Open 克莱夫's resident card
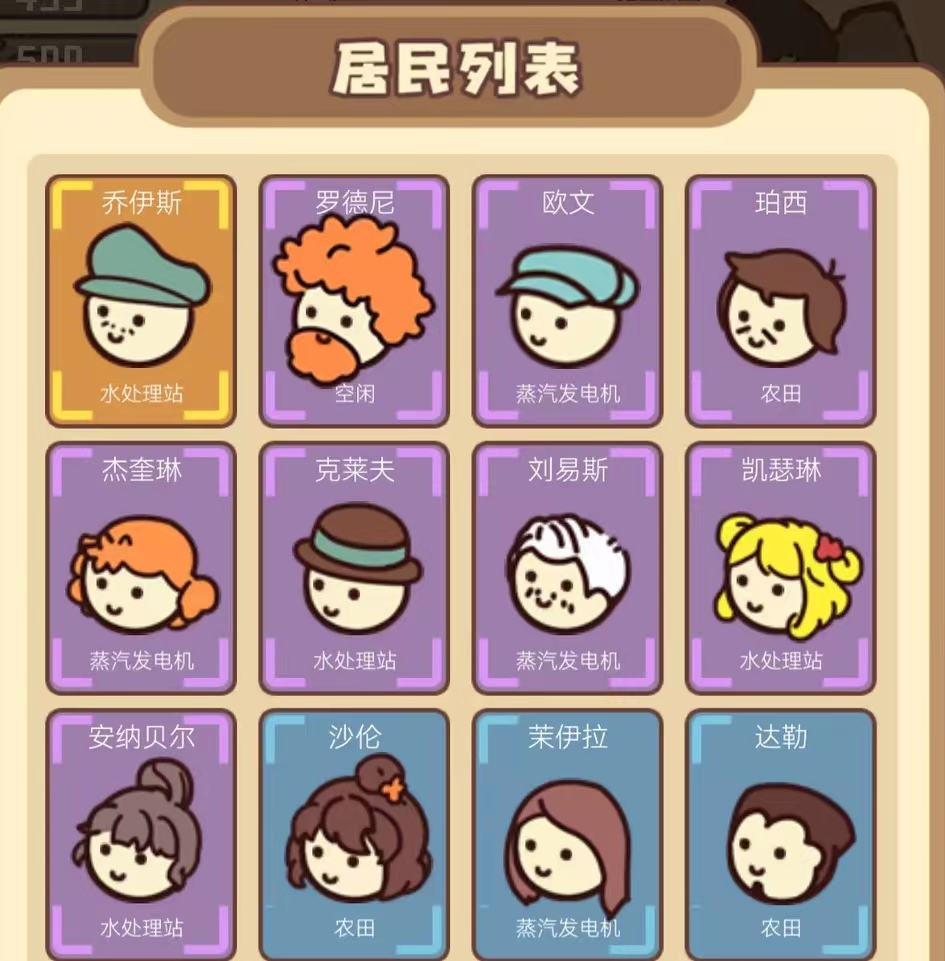The image size is (945, 961). coord(354,567)
